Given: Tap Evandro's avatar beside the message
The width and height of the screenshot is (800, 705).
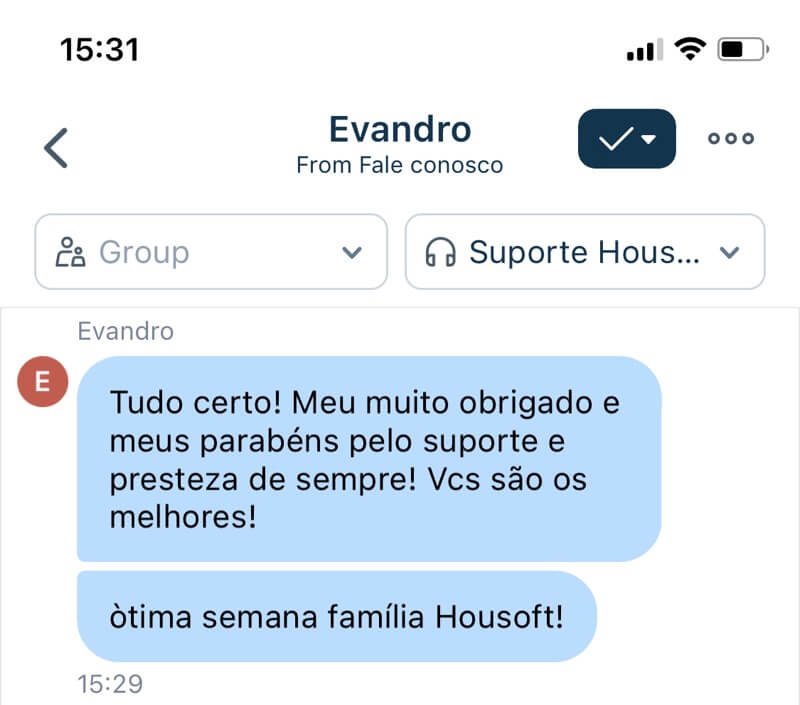Looking at the screenshot, I should (43, 381).
